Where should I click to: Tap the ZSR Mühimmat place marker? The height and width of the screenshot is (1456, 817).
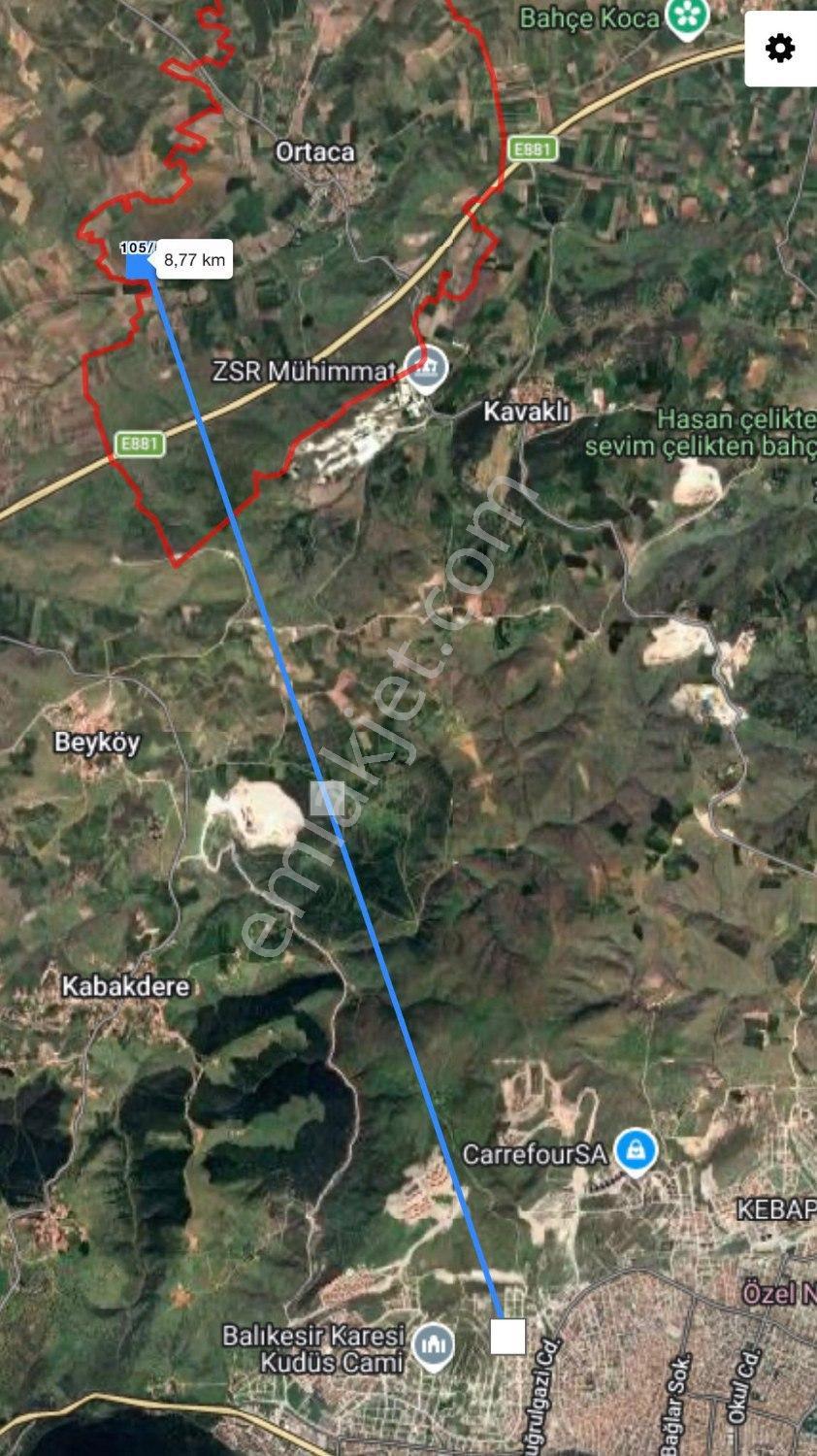[x=426, y=369]
